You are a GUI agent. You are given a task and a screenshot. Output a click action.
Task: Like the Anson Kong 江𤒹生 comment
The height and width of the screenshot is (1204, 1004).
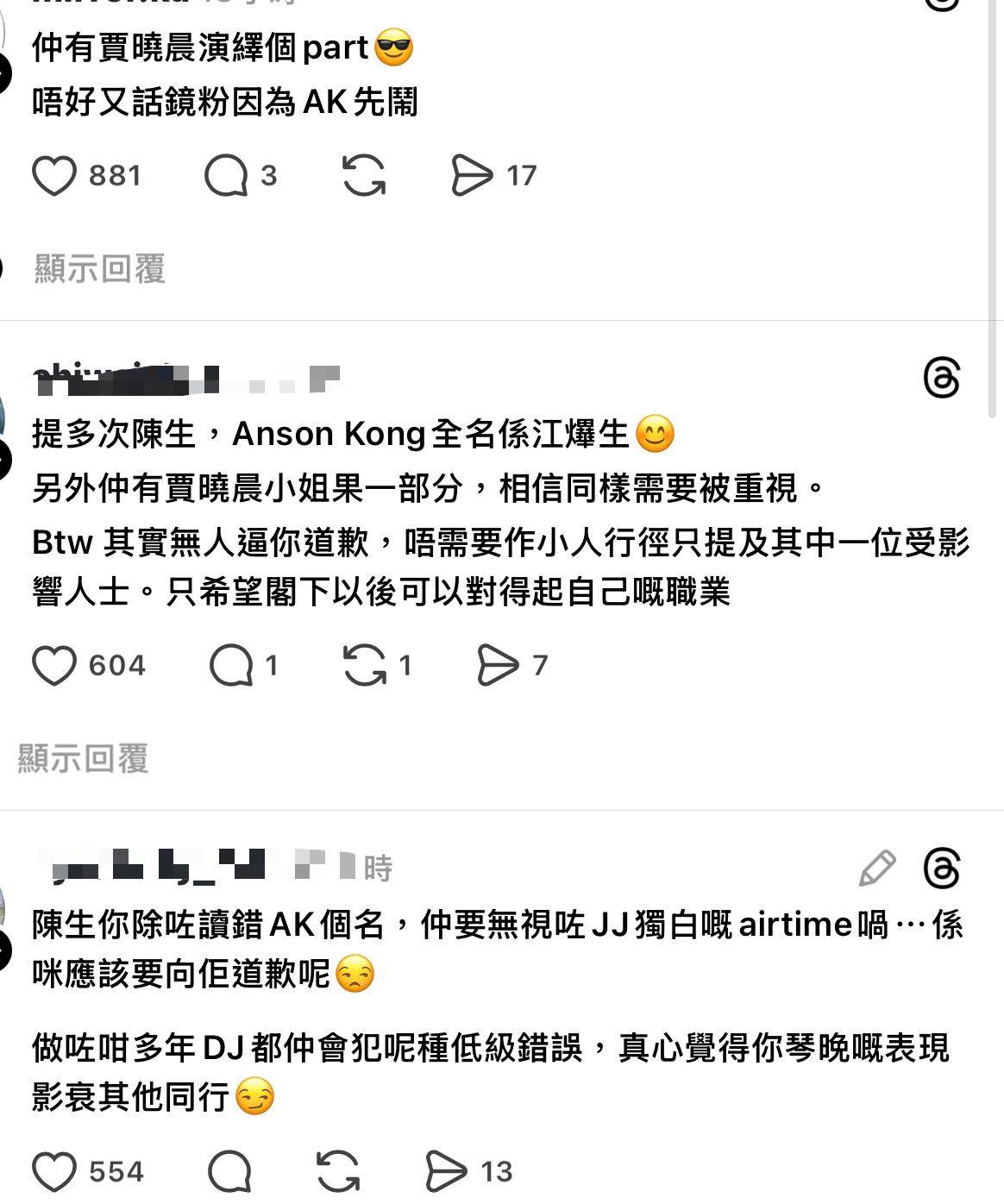click(x=54, y=666)
